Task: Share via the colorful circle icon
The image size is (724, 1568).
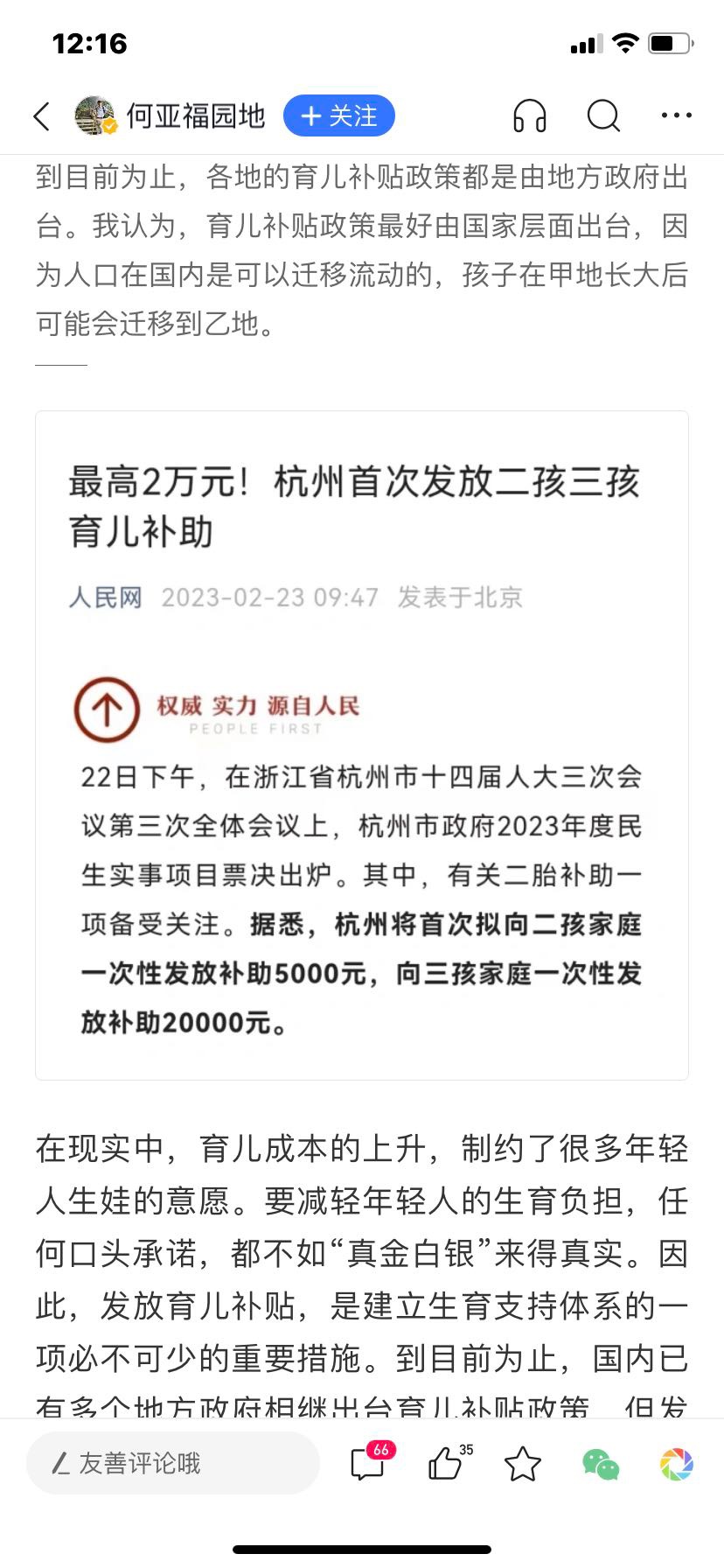Action: point(676,1463)
